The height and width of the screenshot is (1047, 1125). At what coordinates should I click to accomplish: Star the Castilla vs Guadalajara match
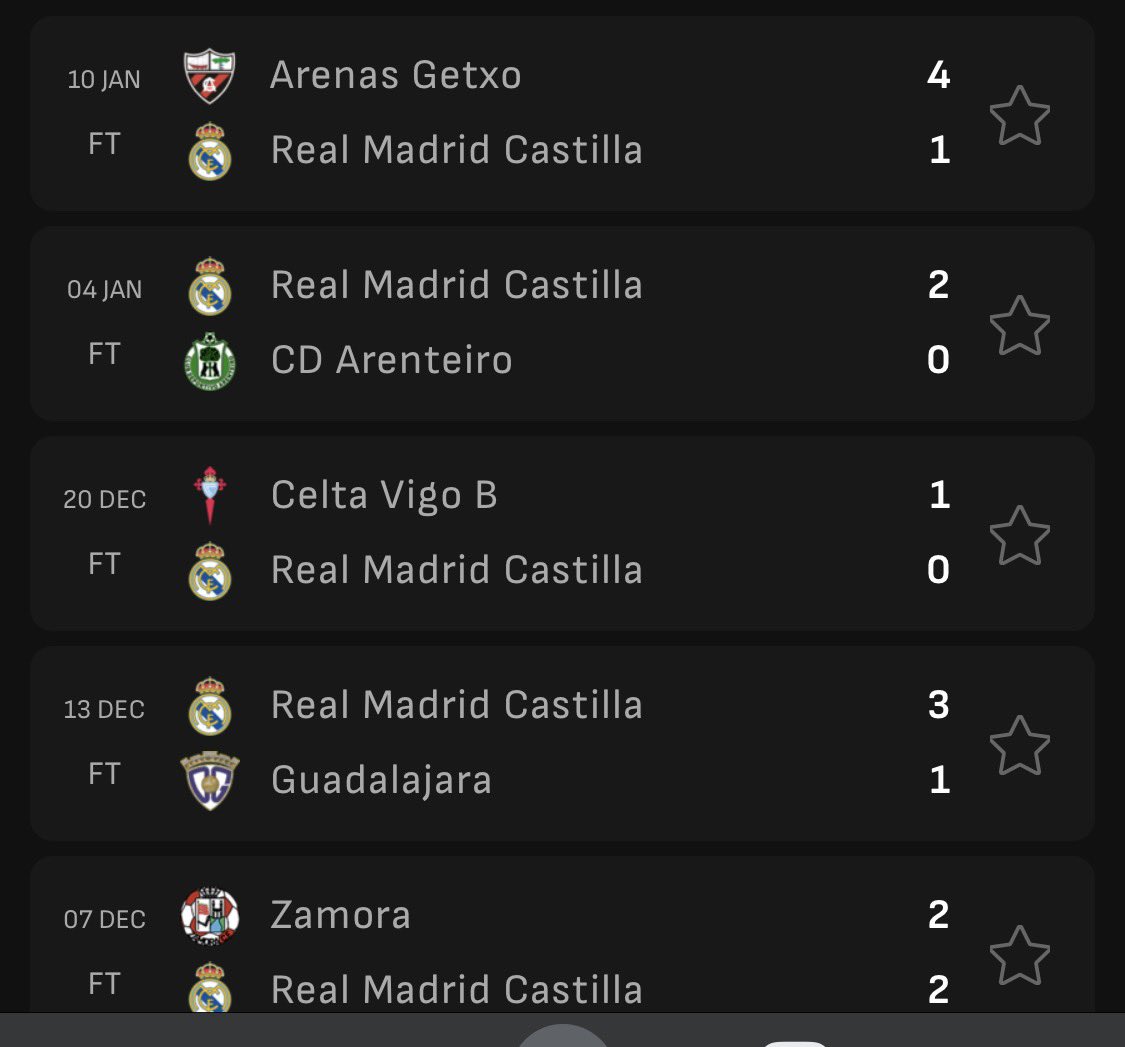(x=1019, y=745)
